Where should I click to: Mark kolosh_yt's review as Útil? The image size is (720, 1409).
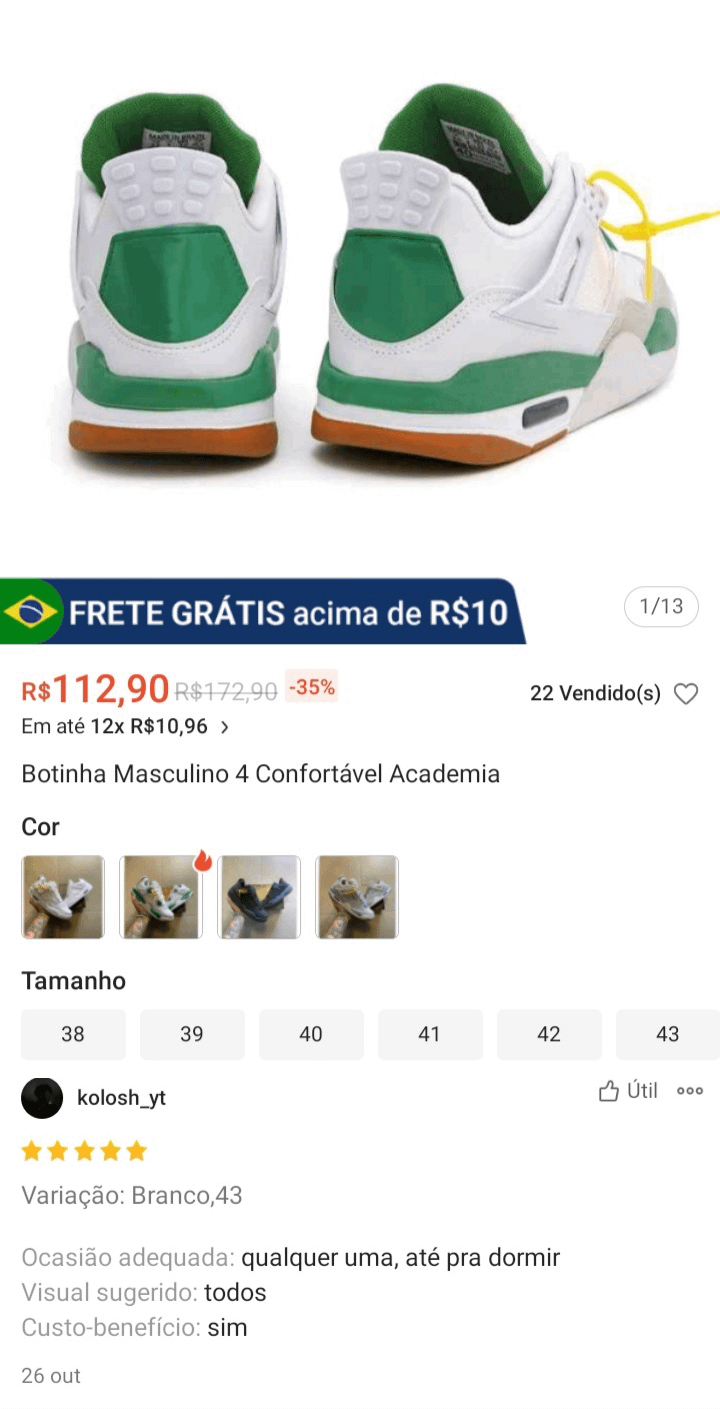point(628,1091)
